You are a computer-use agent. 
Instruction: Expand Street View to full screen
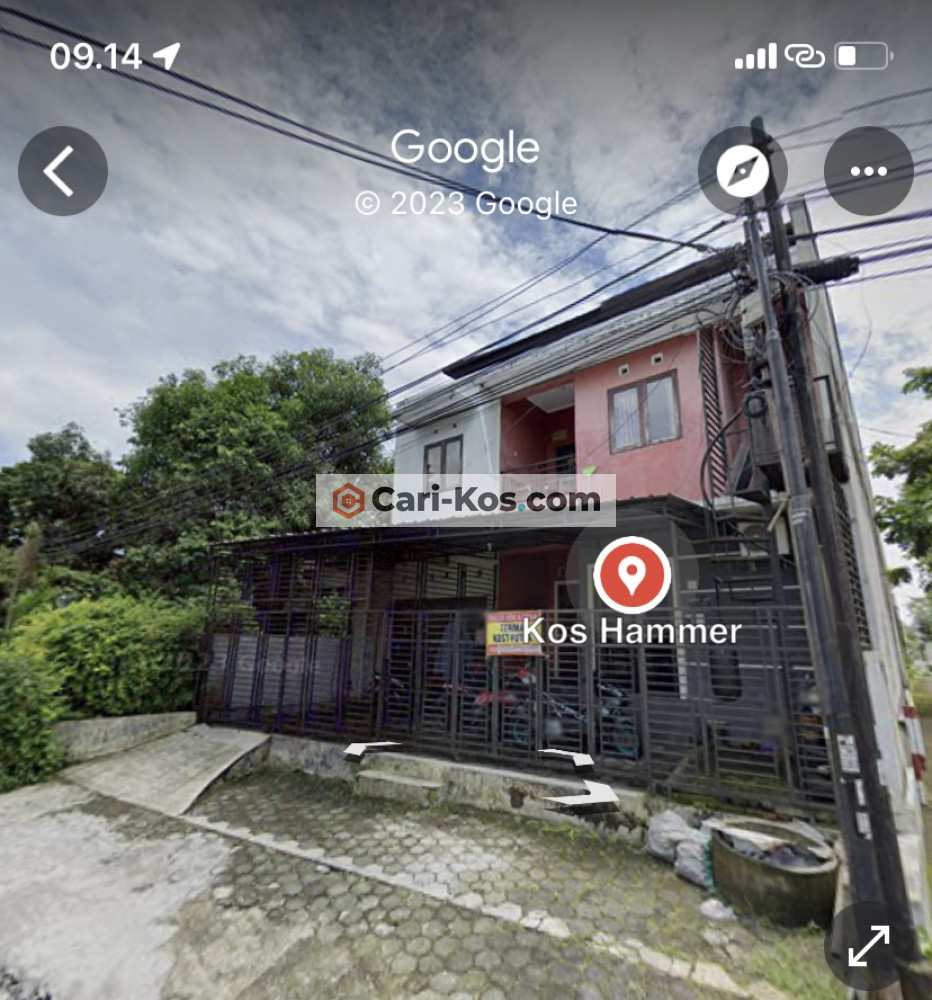(868, 945)
